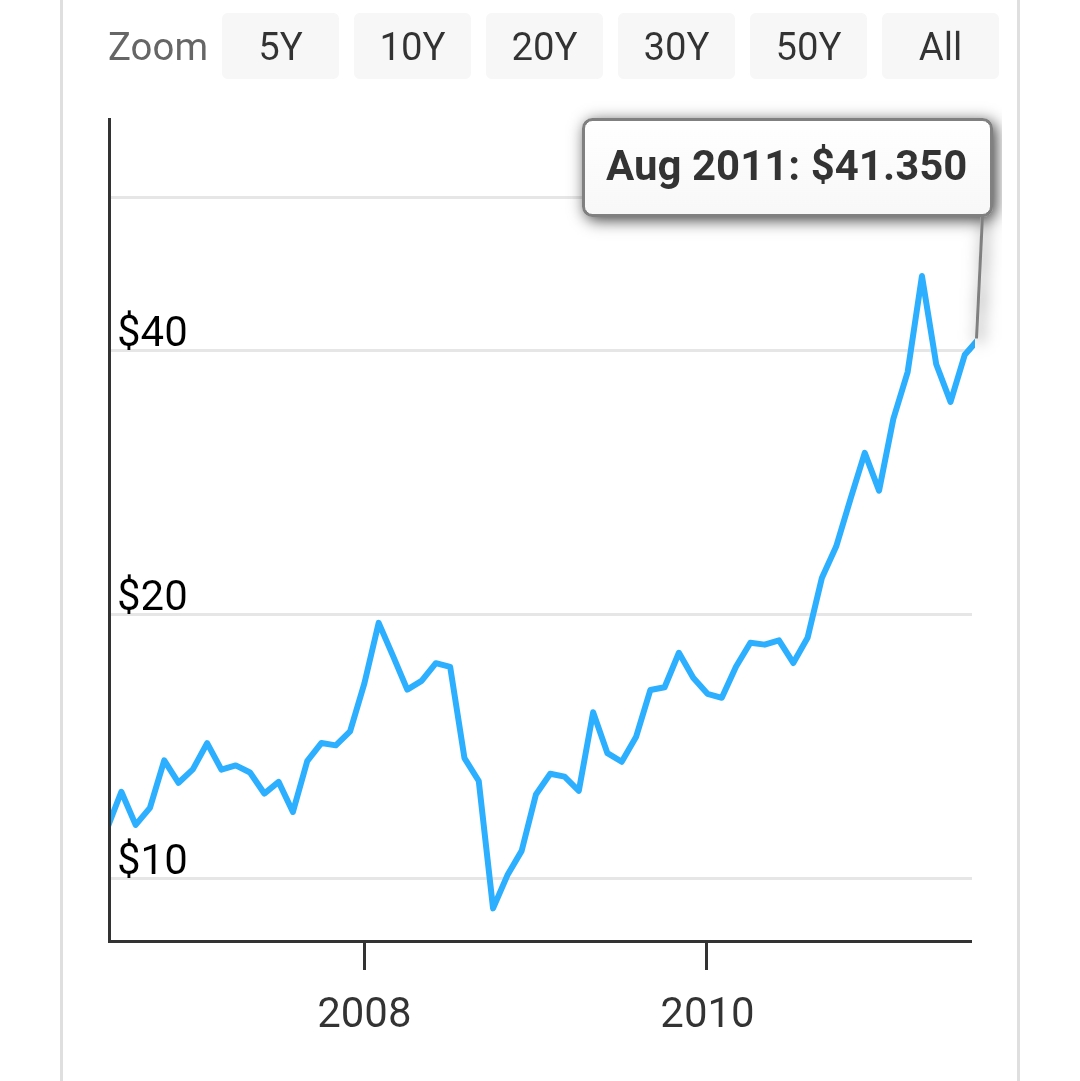Screen dimensions: 1080x1081
Task: Switch the chart to 20Y range
Action: (x=544, y=47)
